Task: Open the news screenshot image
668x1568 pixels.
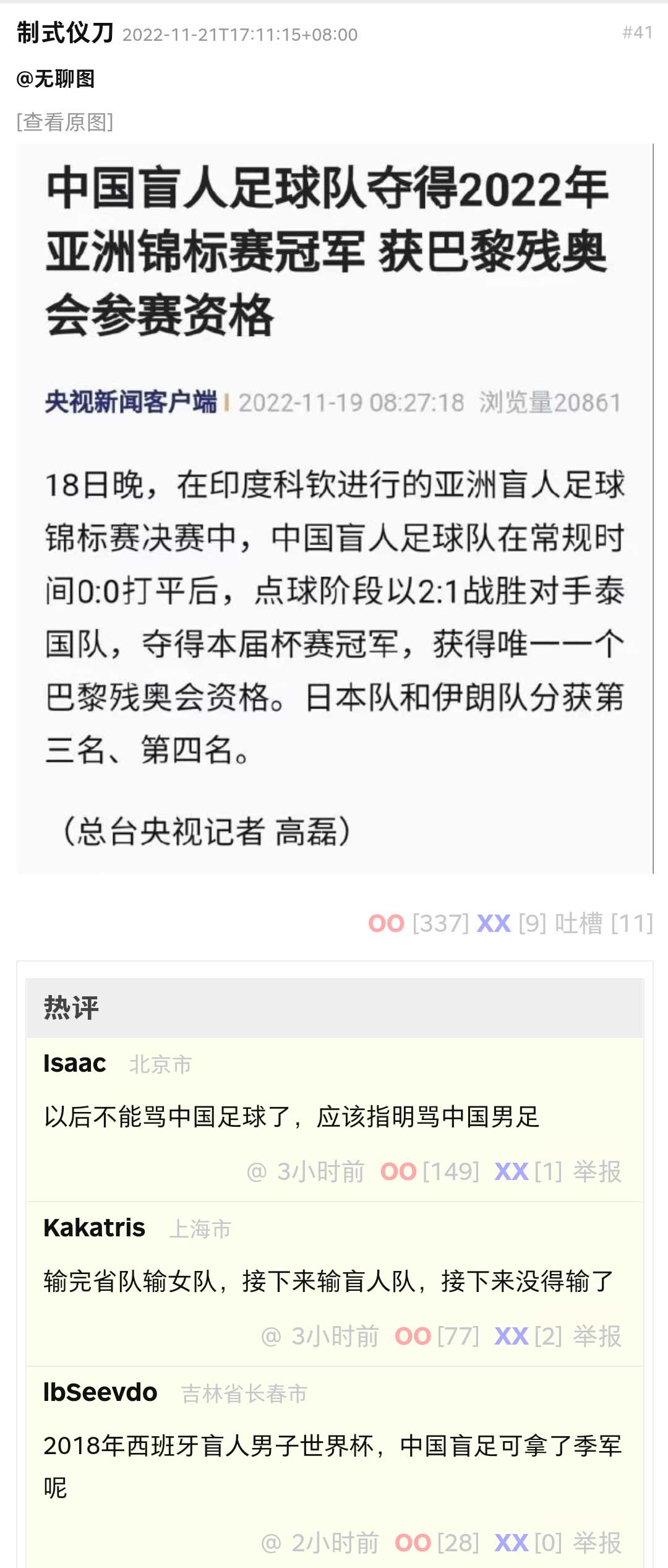Action: coord(334,507)
